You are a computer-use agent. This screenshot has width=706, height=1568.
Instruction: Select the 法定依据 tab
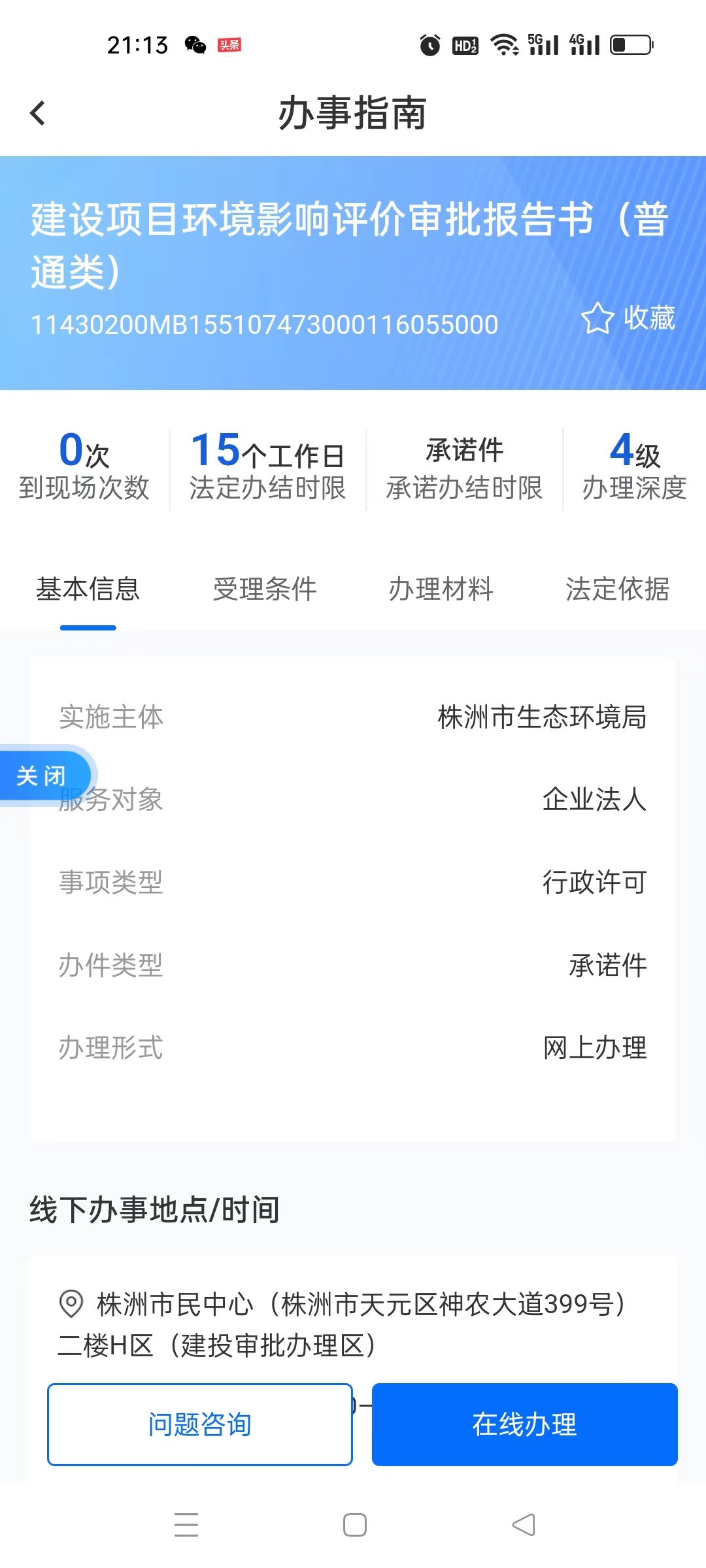(x=617, y=589)
